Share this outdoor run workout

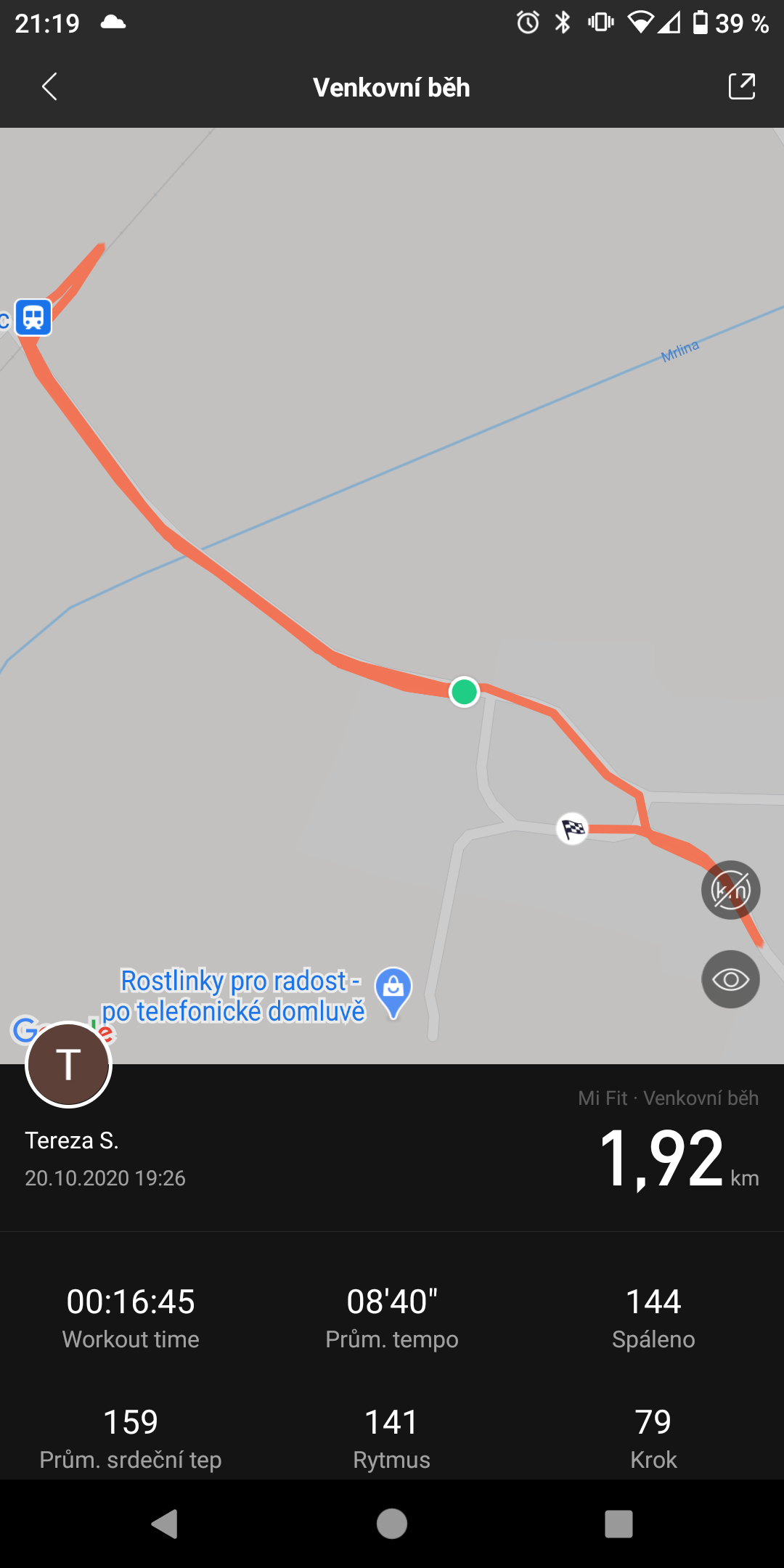pyautogui.click(x=742, y=86)
